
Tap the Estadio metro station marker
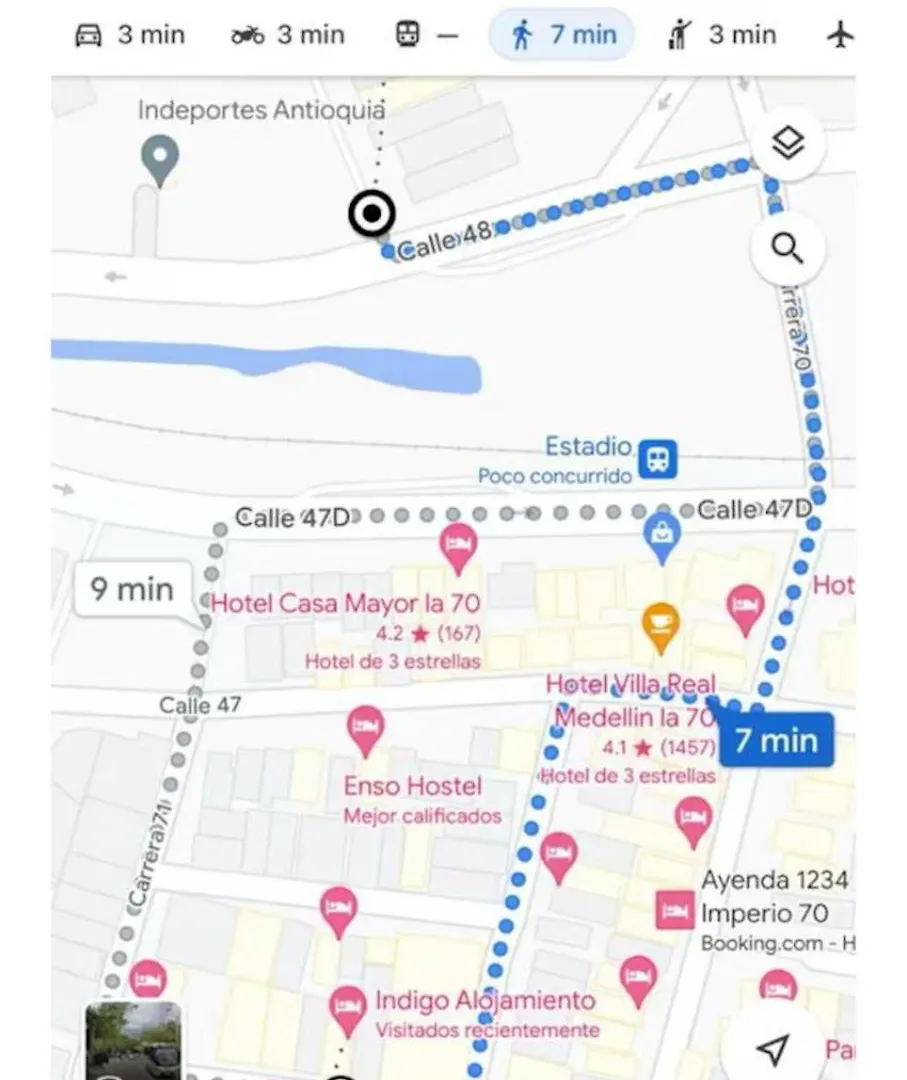(659, 458)
